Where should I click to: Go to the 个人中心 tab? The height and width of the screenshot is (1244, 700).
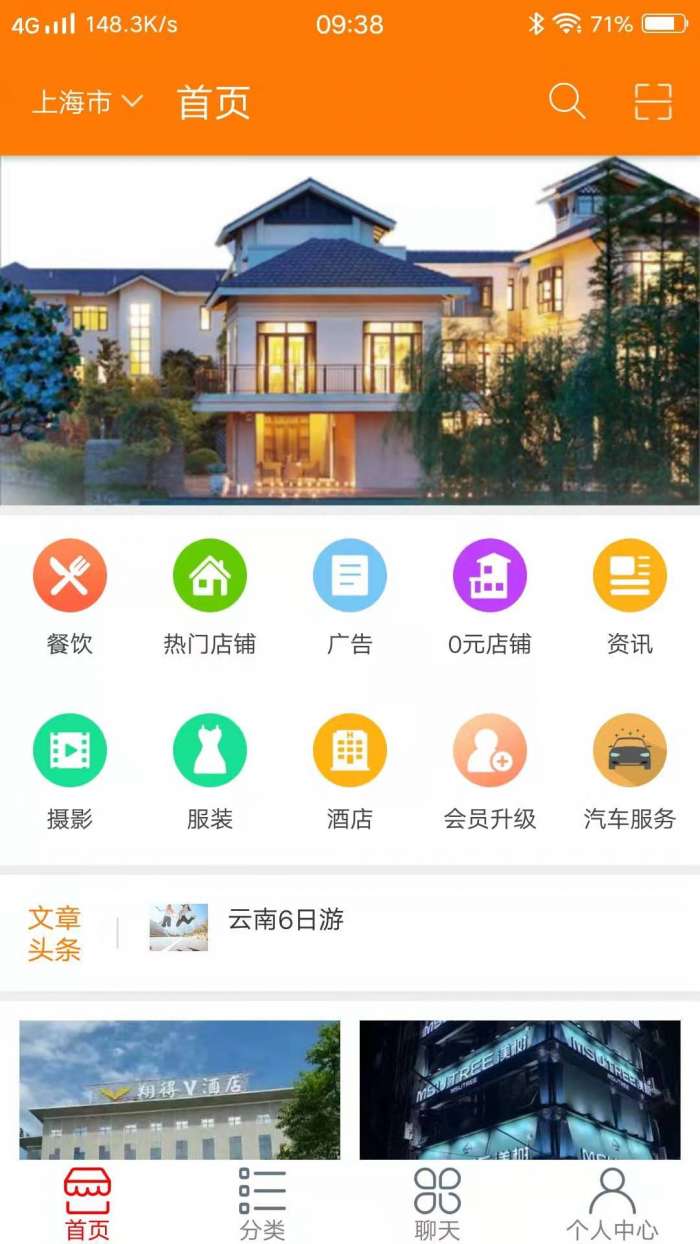click(x=612, y=1203)
